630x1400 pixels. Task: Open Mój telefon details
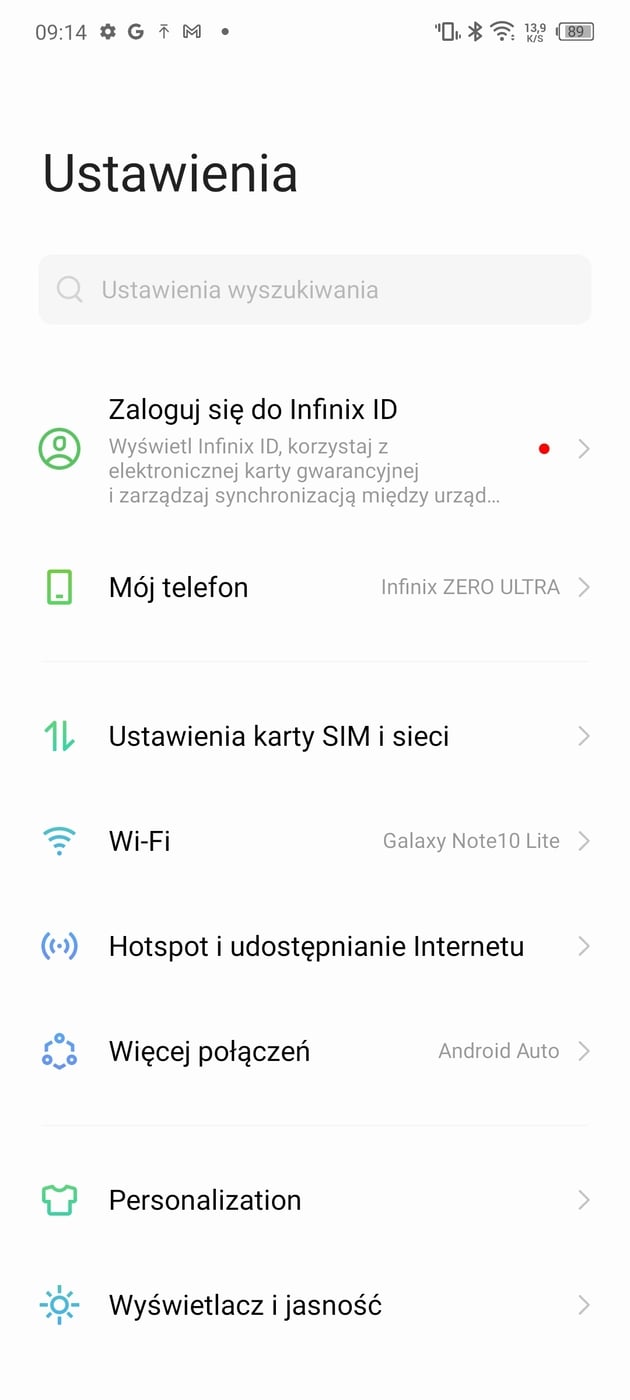(315, 587)
